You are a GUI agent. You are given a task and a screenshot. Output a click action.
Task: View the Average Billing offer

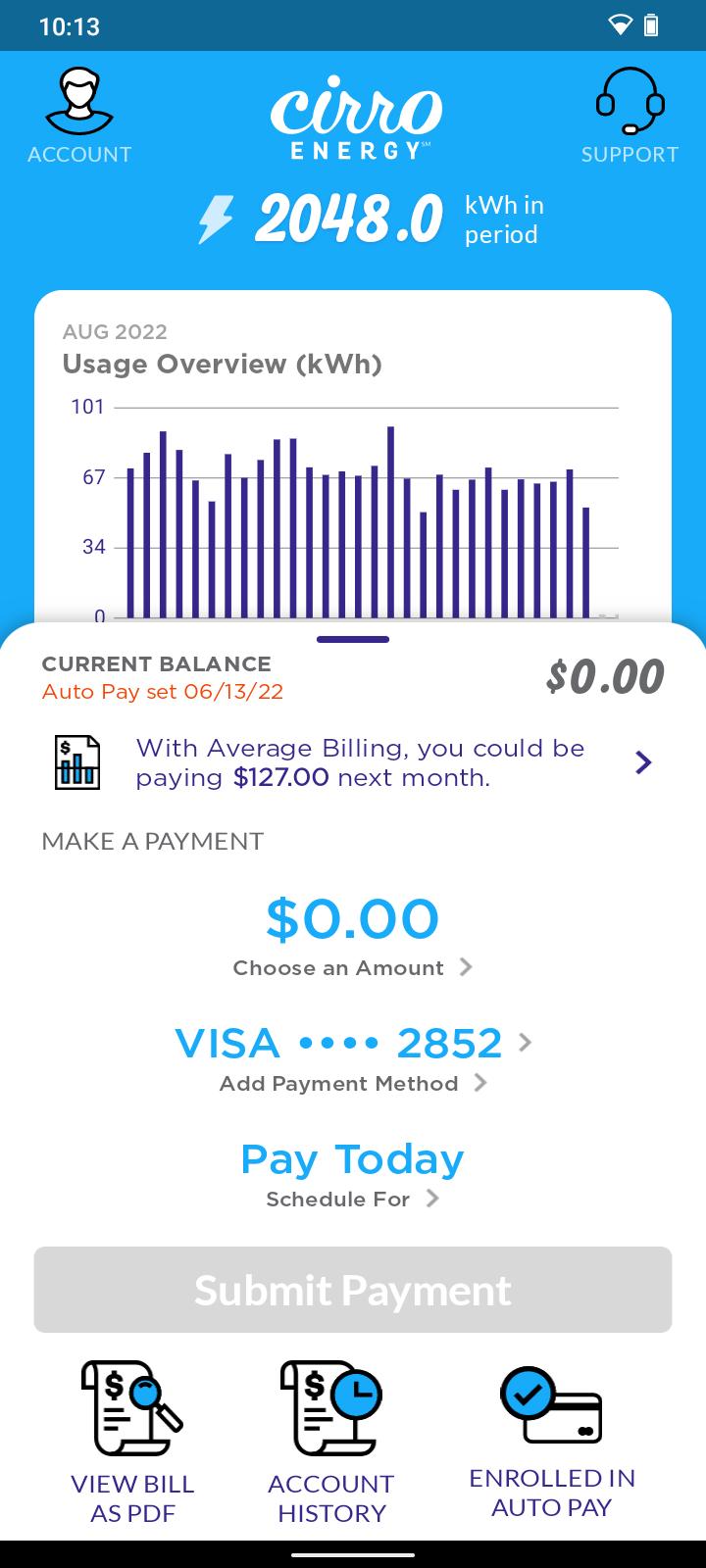(x=353, y=762)
